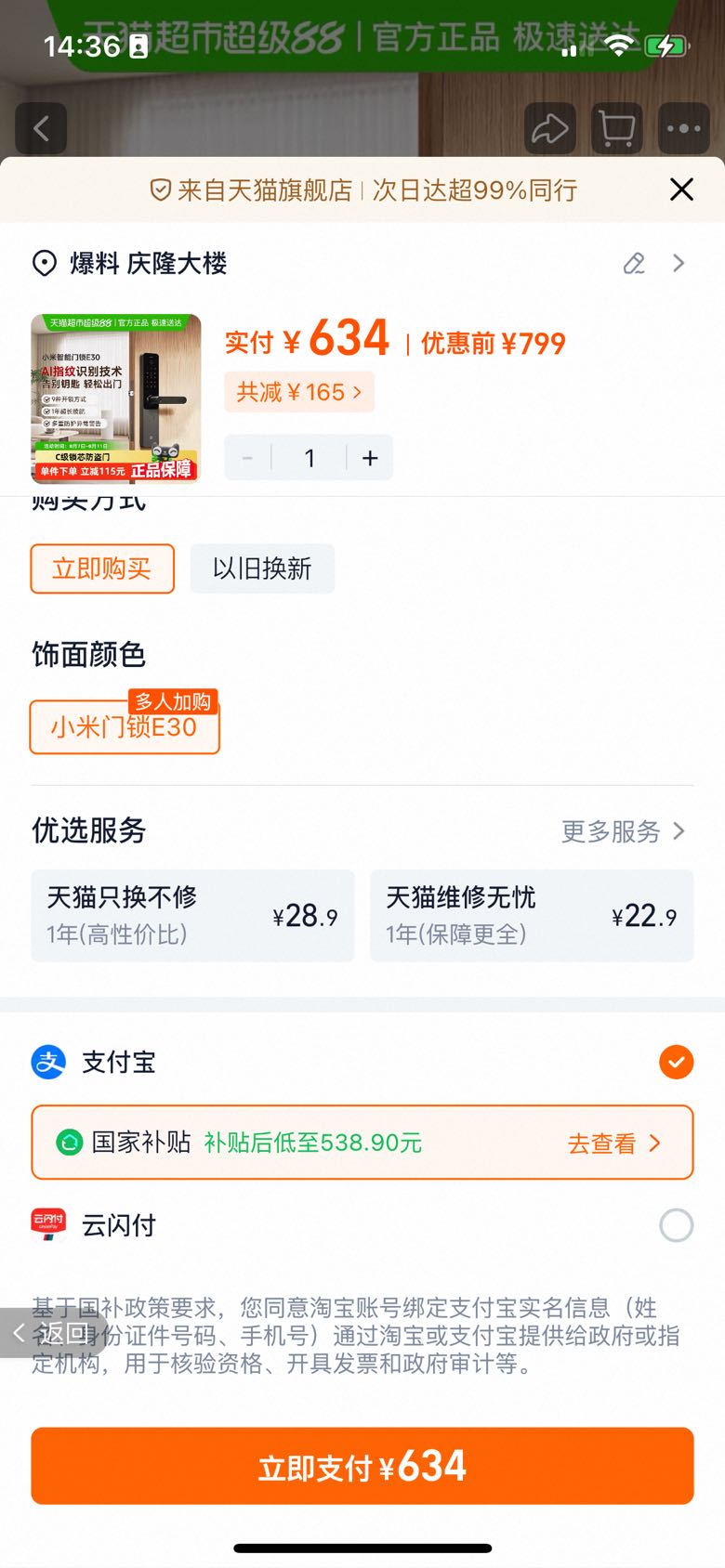Screen dimensions: 725x1568
Task: Open the shopping cart
Action: point(616,128)
